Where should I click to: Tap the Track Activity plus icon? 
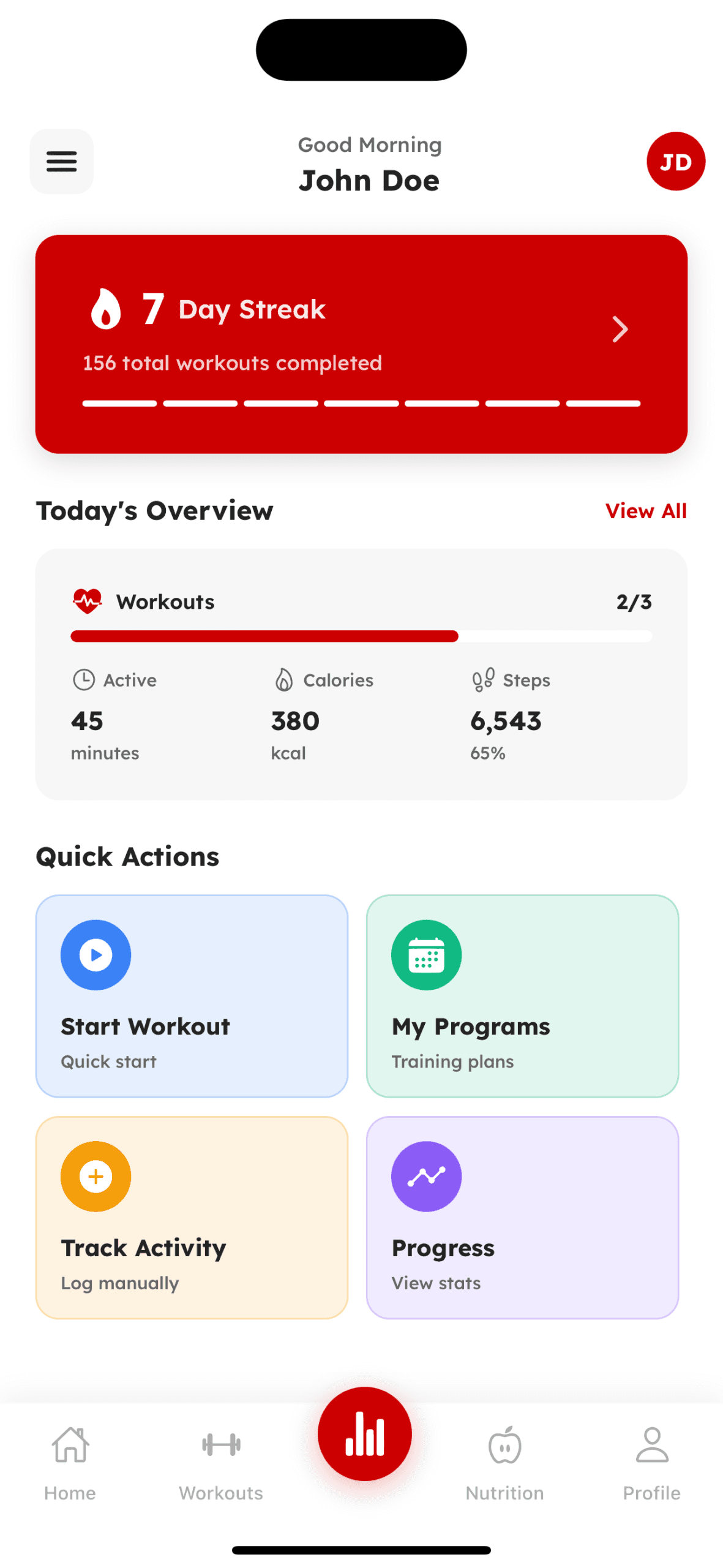tap(96, 1176)
